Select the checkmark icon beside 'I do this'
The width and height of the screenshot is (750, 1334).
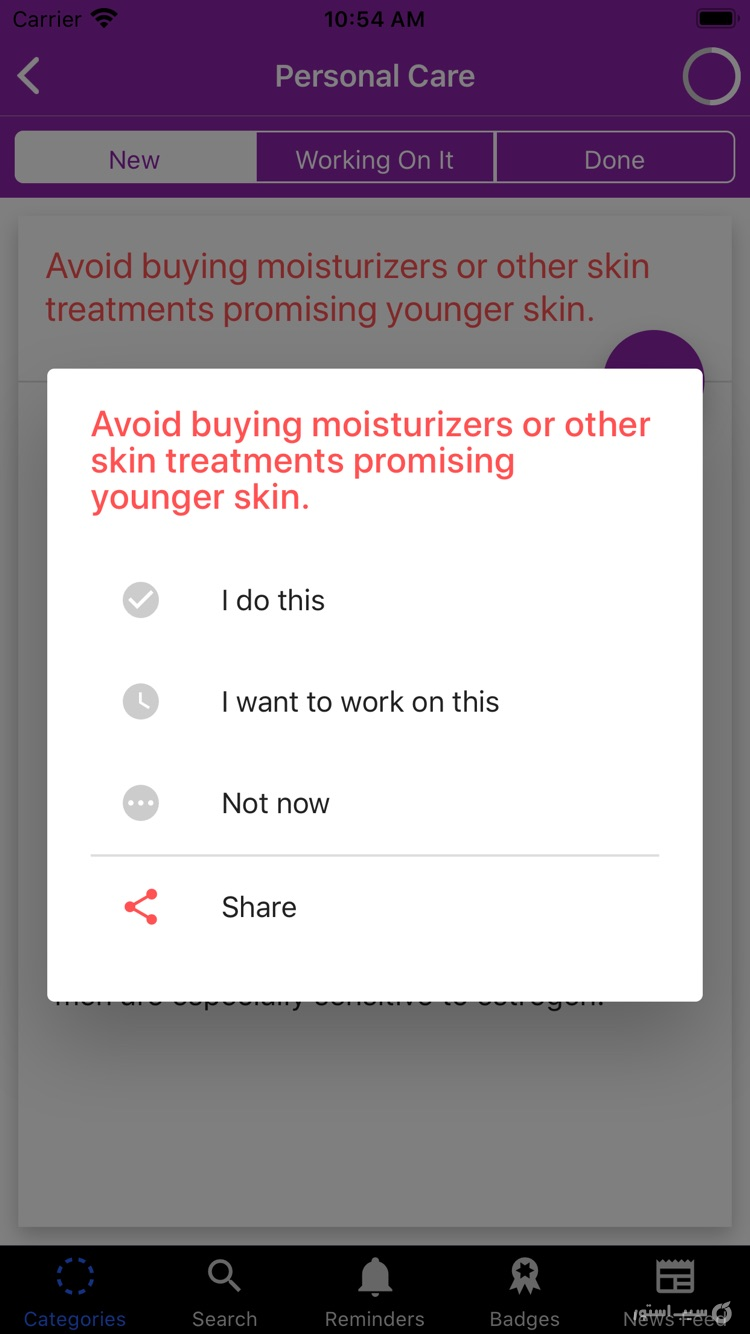click(140, 599)
